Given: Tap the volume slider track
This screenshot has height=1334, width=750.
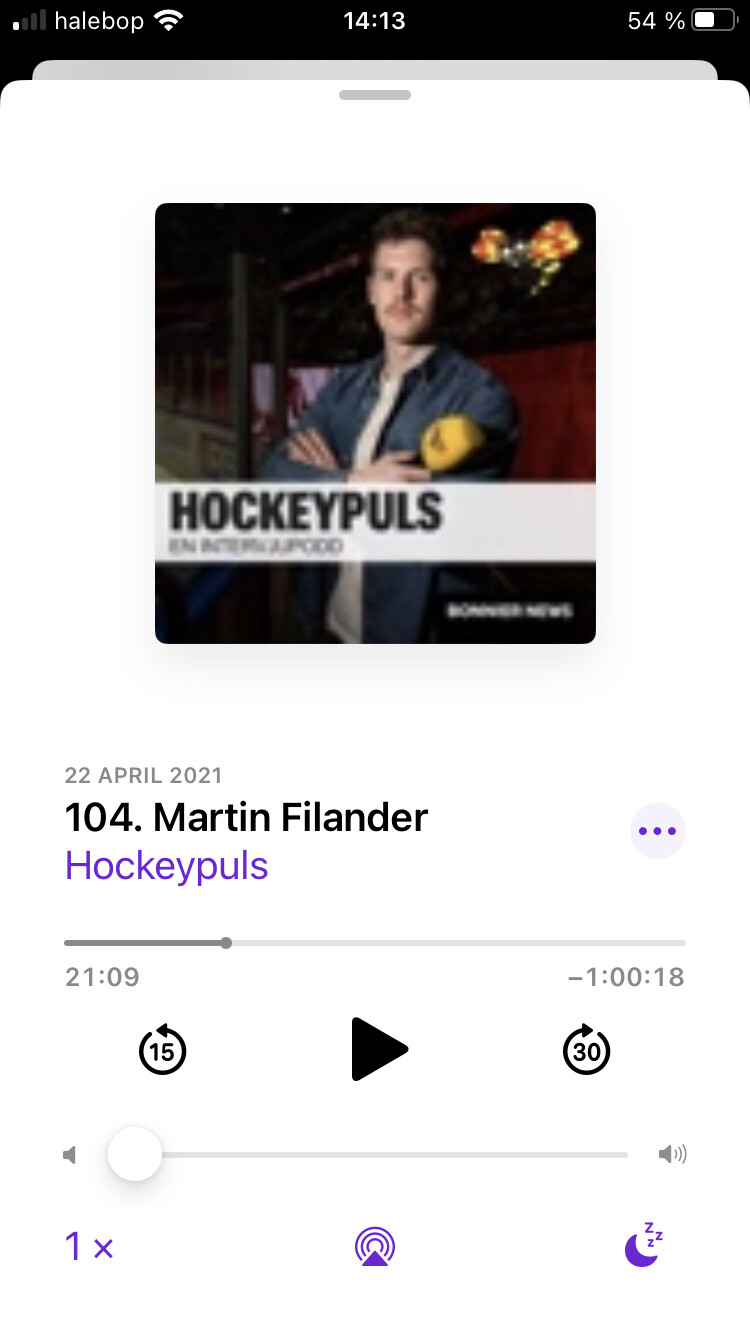Looking at the screenshot, I should [375, 1155].
